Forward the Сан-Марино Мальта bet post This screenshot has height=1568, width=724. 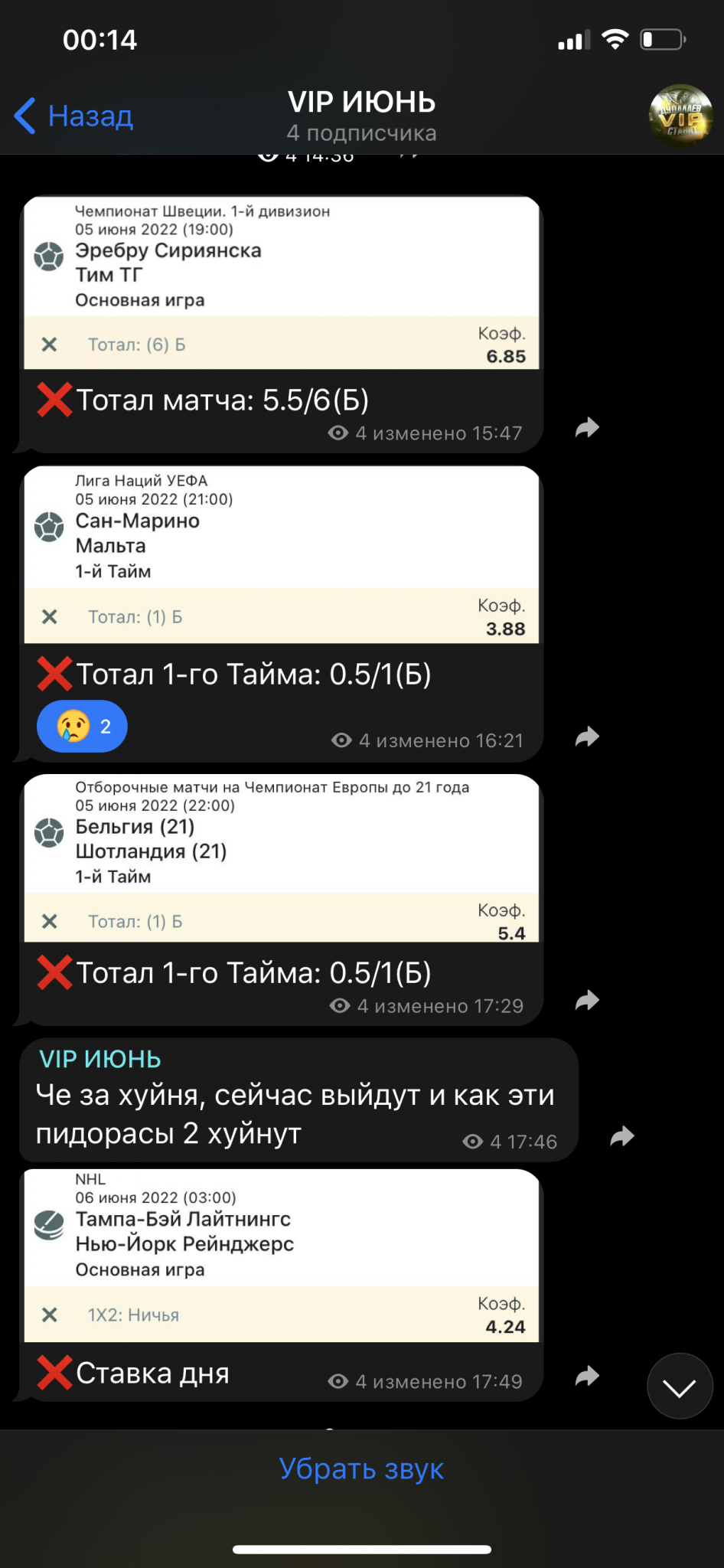(587, 737)
